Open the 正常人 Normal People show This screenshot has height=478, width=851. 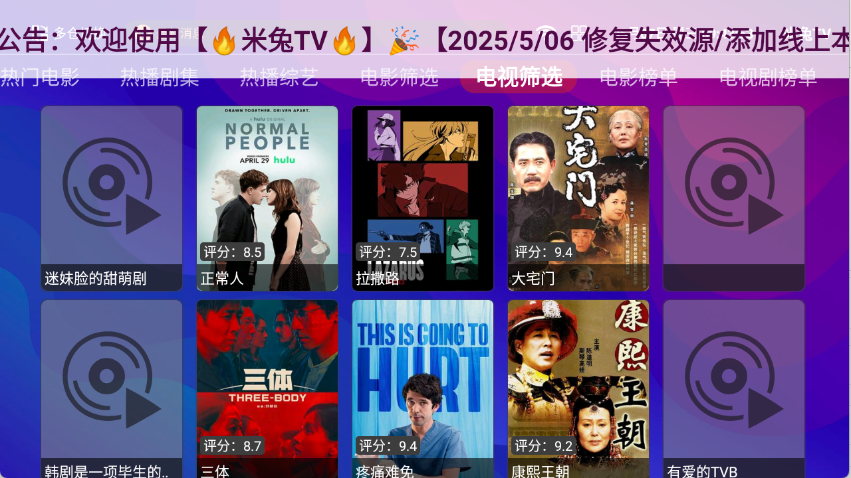267,198
